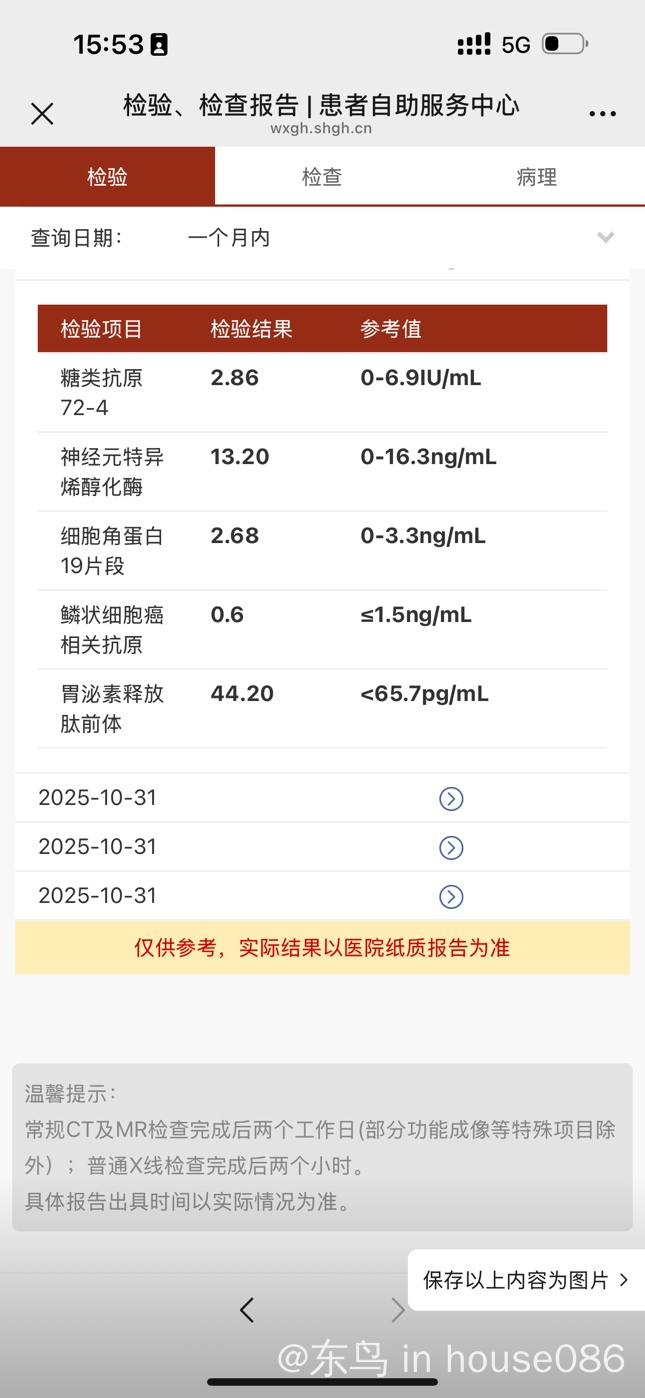Expand the 查询日期 dropdown
645x1398 pixels.
tap(605, 238)
